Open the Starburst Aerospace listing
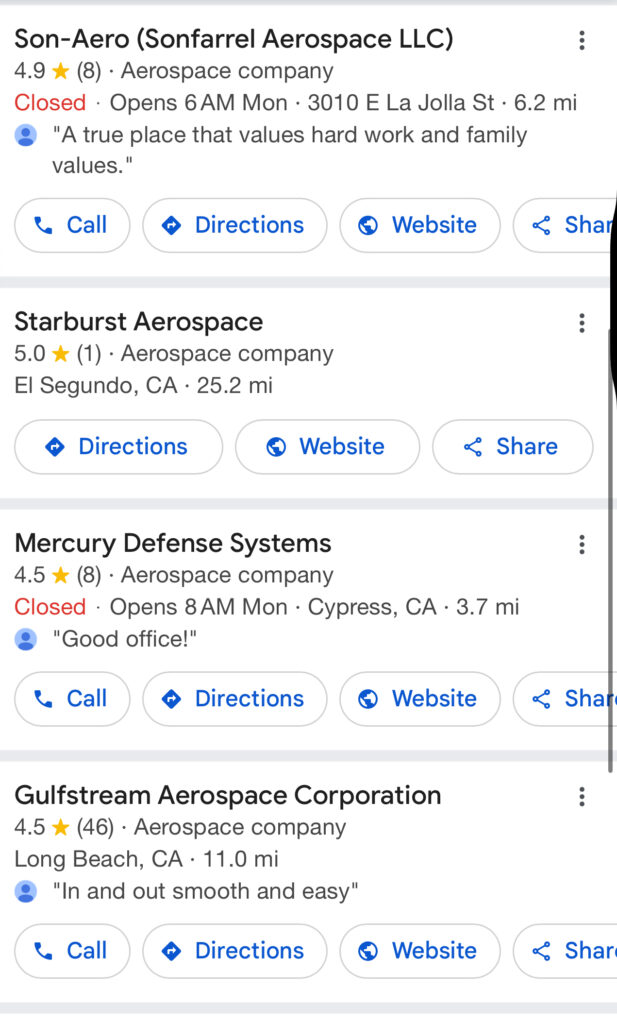Image resolution: width=617 pixels, height=1024 pixels. pos(138,322)
